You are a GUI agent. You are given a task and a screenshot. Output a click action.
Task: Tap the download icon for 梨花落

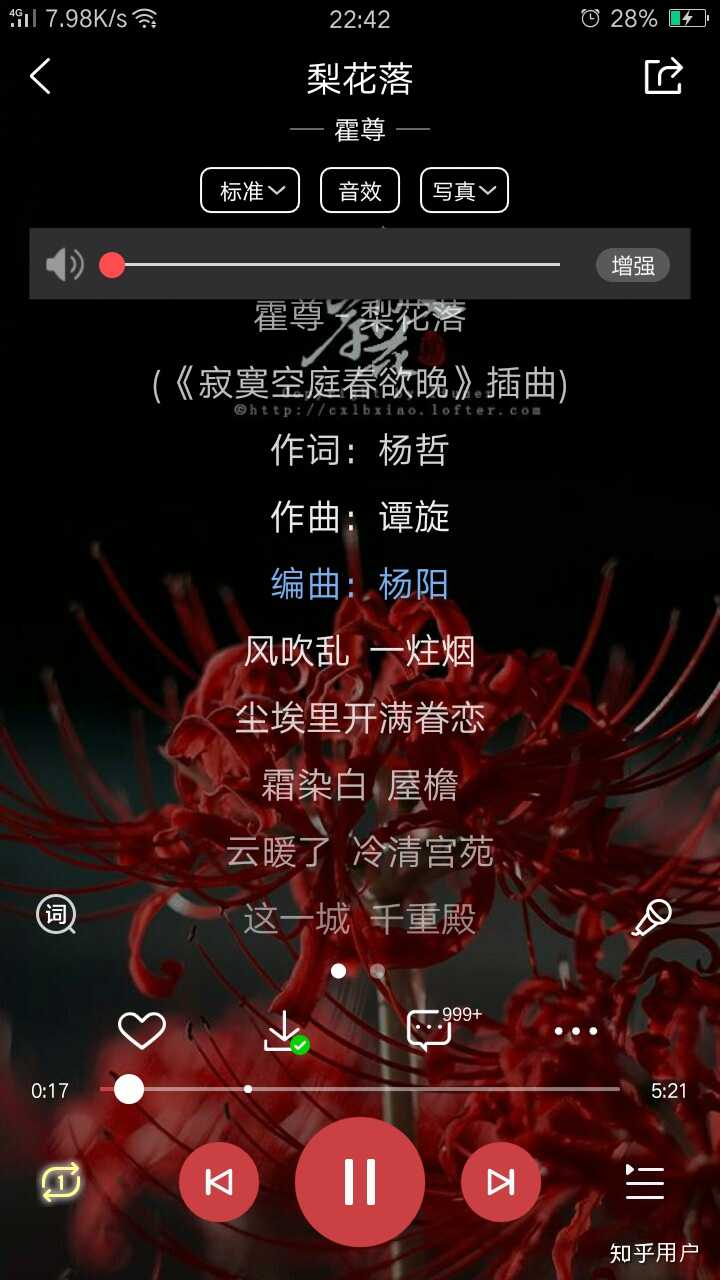pyautogui.click(x=286, y=1030)
